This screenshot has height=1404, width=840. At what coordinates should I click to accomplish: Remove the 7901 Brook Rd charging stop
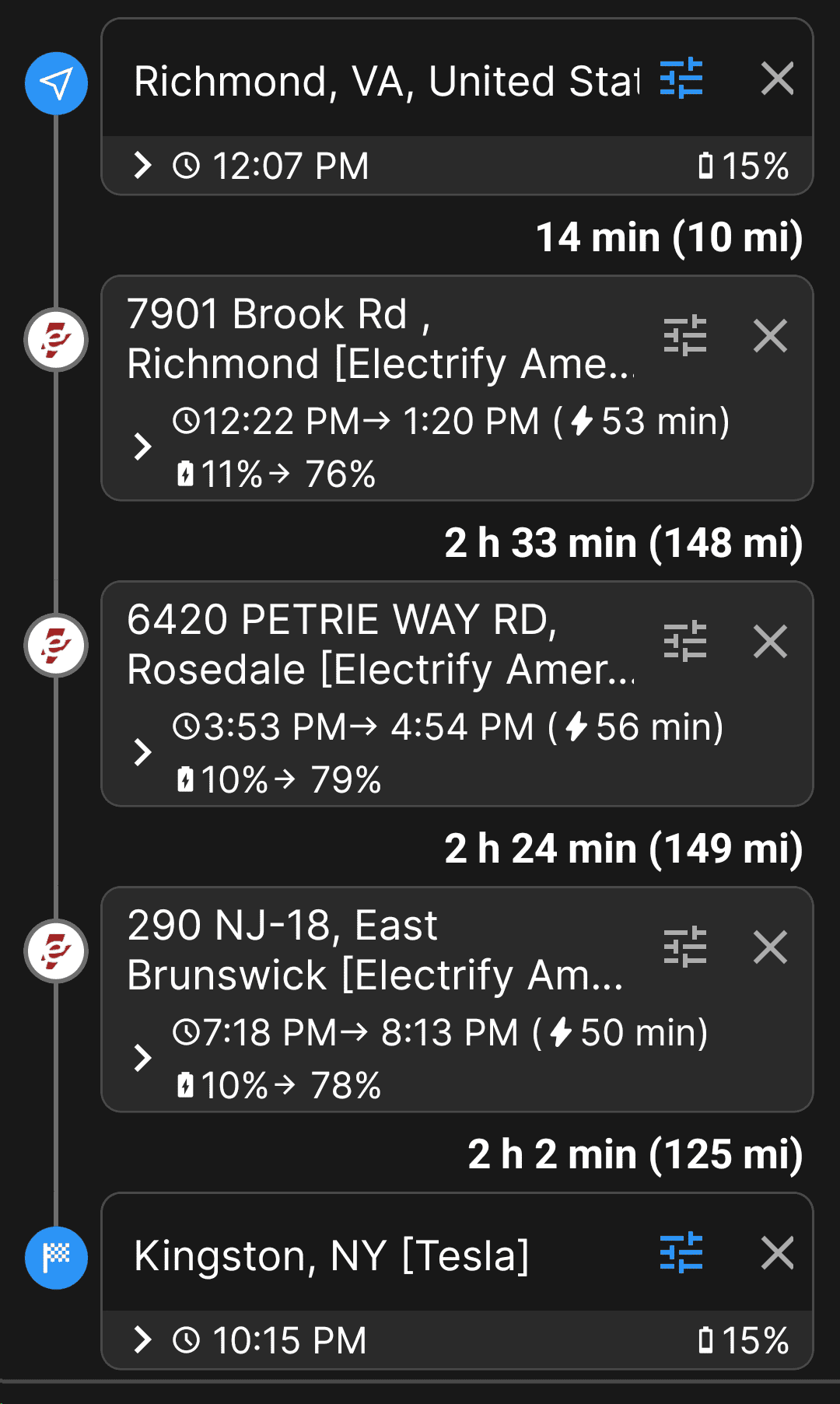tap(770, 336)
